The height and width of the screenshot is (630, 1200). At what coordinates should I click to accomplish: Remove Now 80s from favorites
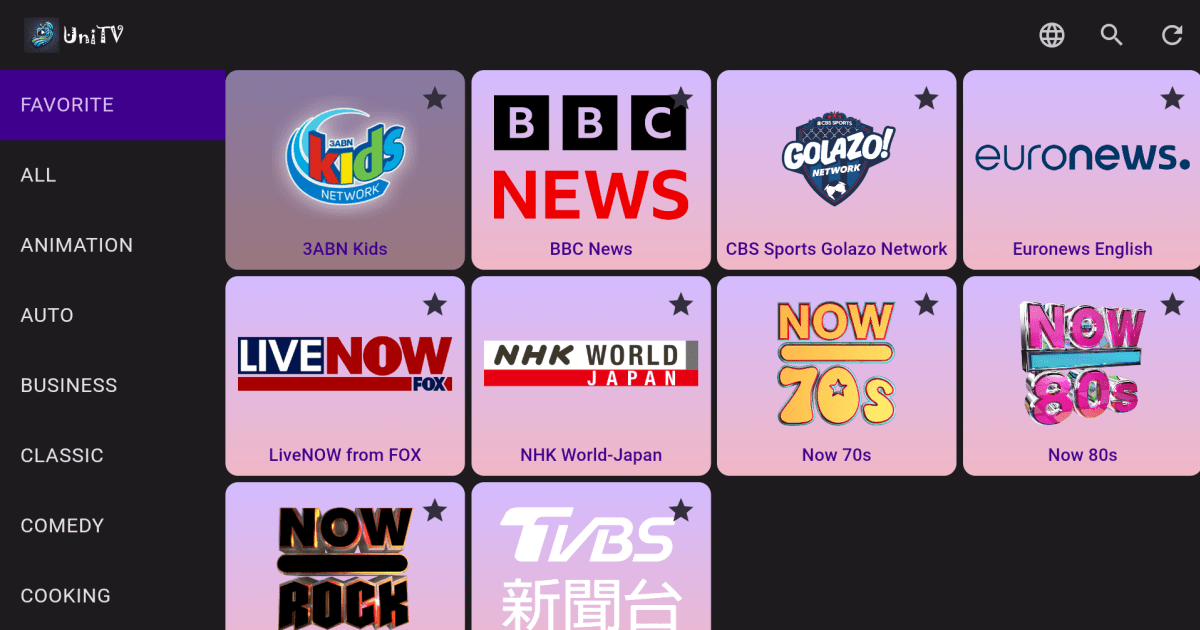point(1172,304)
